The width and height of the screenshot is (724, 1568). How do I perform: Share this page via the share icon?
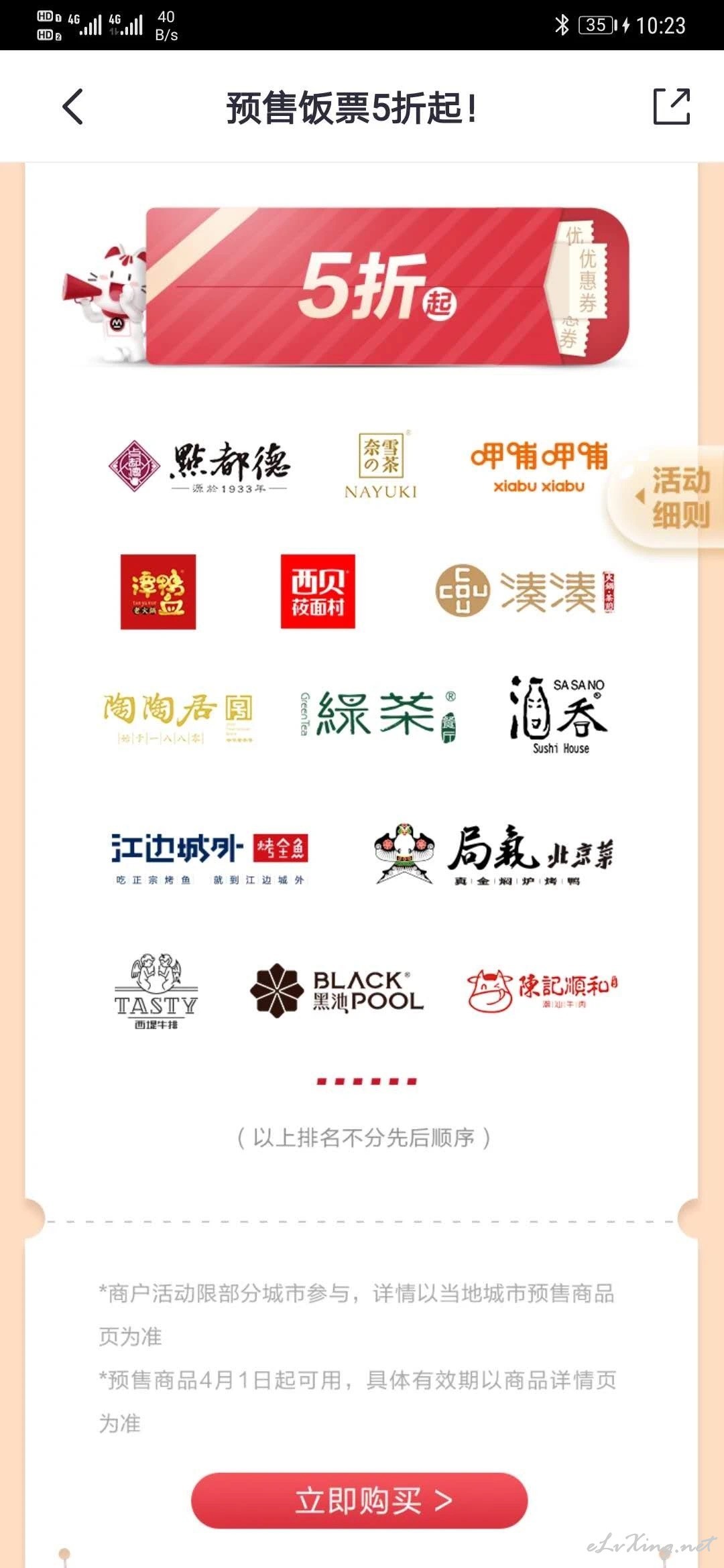[x=671, y=107]
